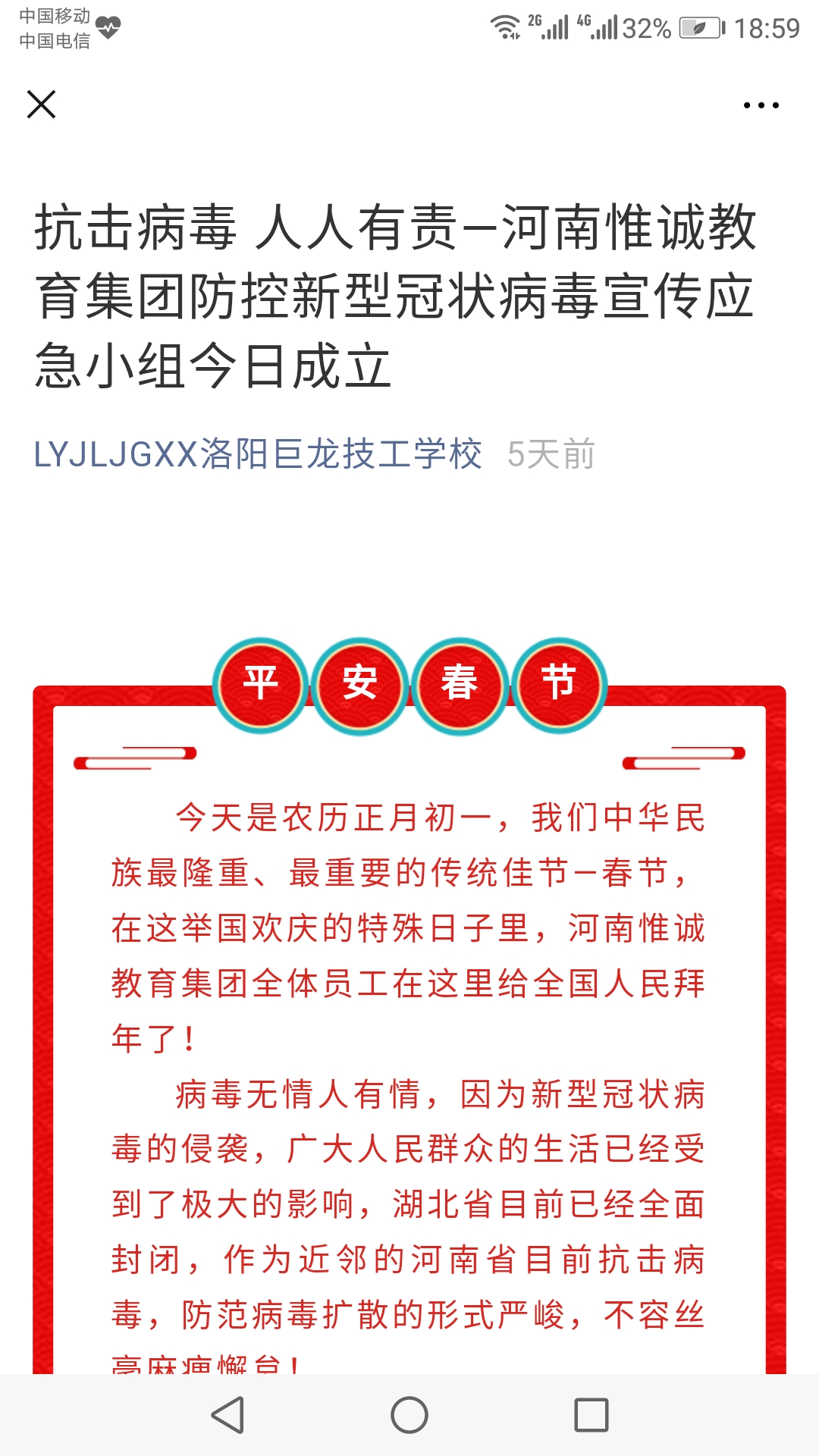Open LYJLJGXX洛阳巨龙技工学校 account link
The image size is (819, 1456).
coord(258,454)
